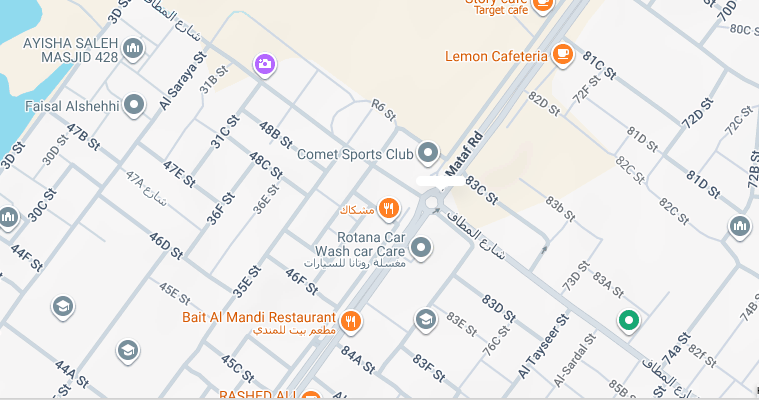Open Faisal Alshehhi place marker

(x=134, y=104)
